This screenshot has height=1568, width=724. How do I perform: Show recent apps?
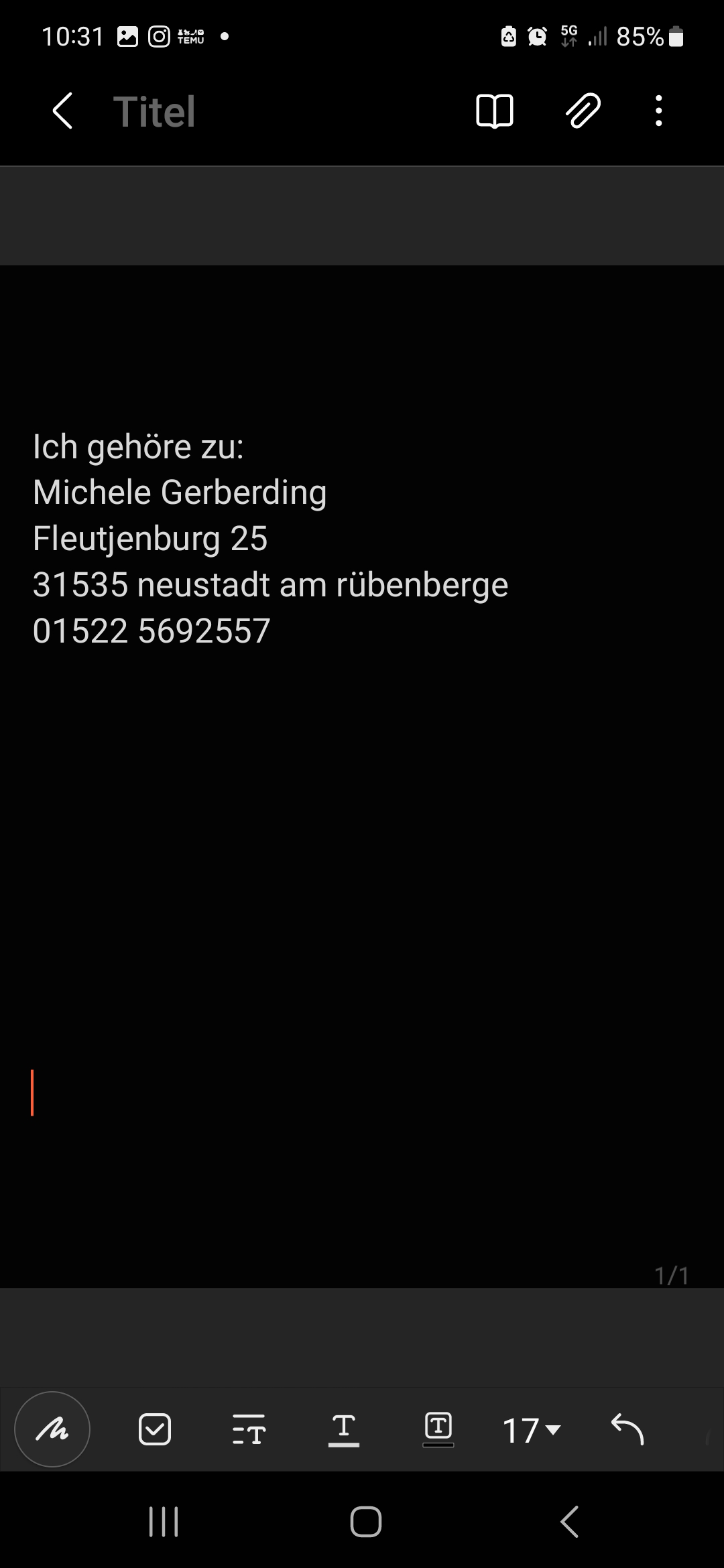tap(164, 1521)
